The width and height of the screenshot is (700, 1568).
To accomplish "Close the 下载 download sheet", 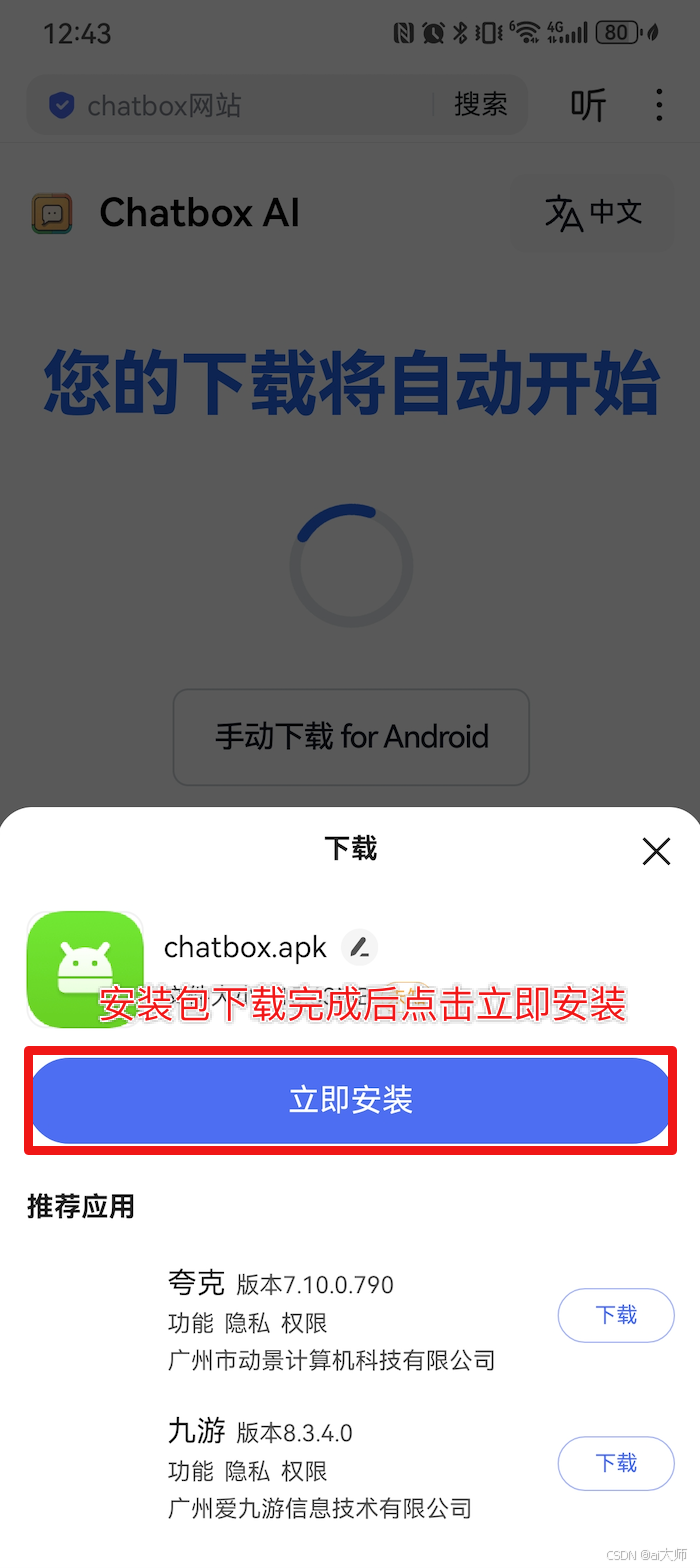I will pyautogui.click(x=656, y=851).
